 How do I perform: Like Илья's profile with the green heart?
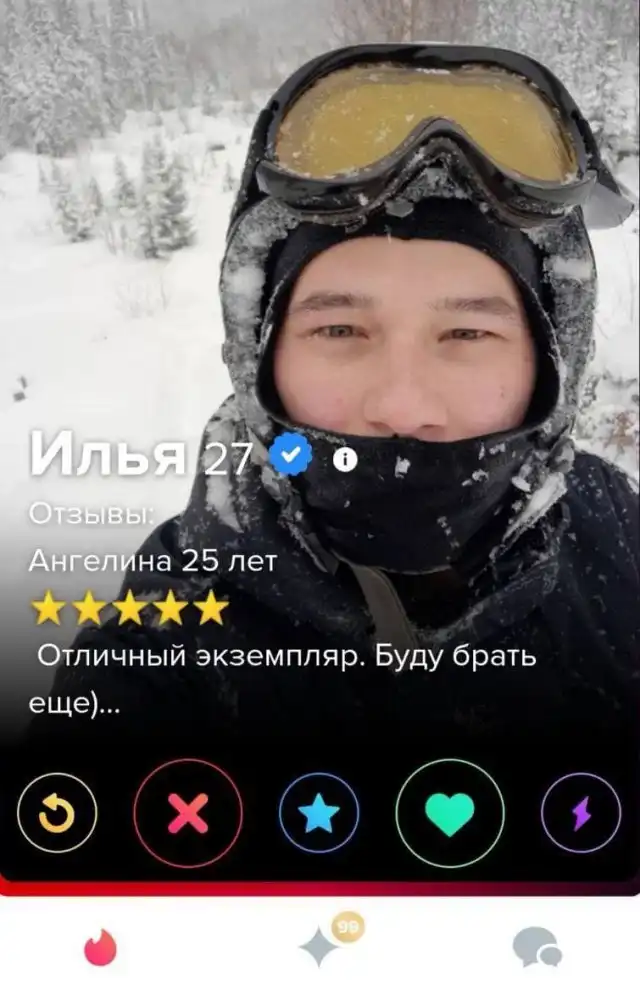450,814
